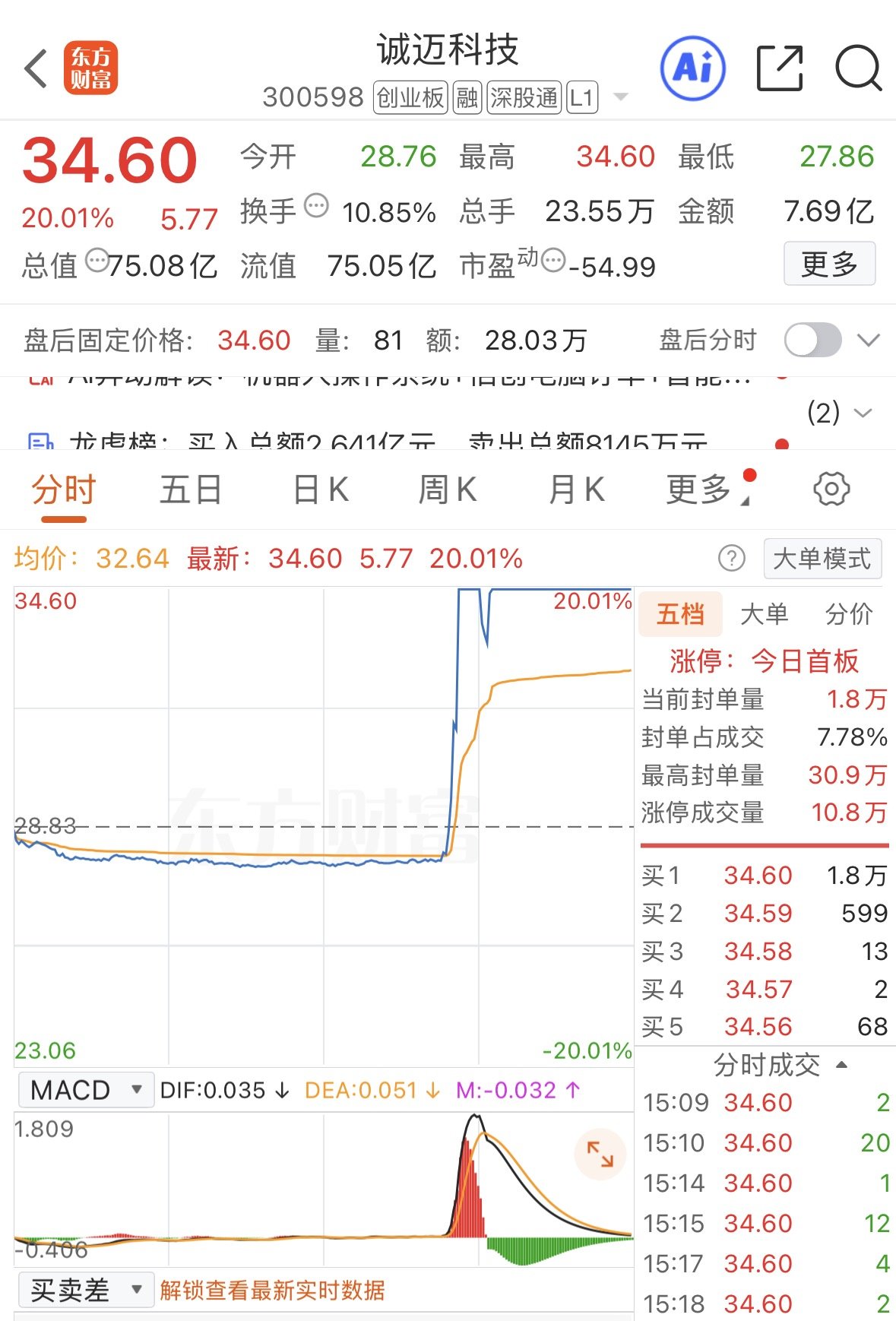Open stock search magnifier
896x1321 pixels.
[x=858, y=68]
